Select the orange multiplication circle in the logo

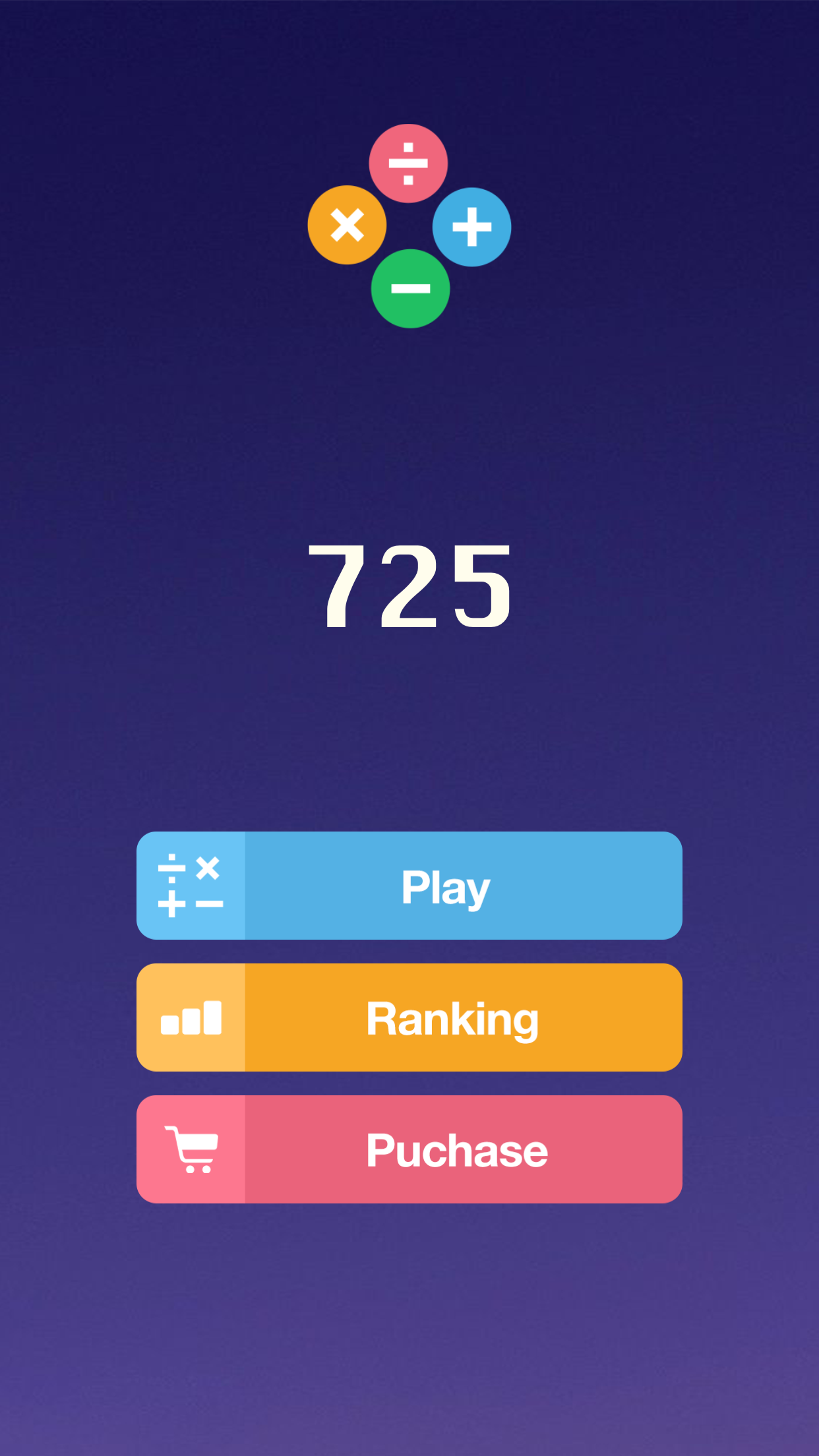point(346,225)
